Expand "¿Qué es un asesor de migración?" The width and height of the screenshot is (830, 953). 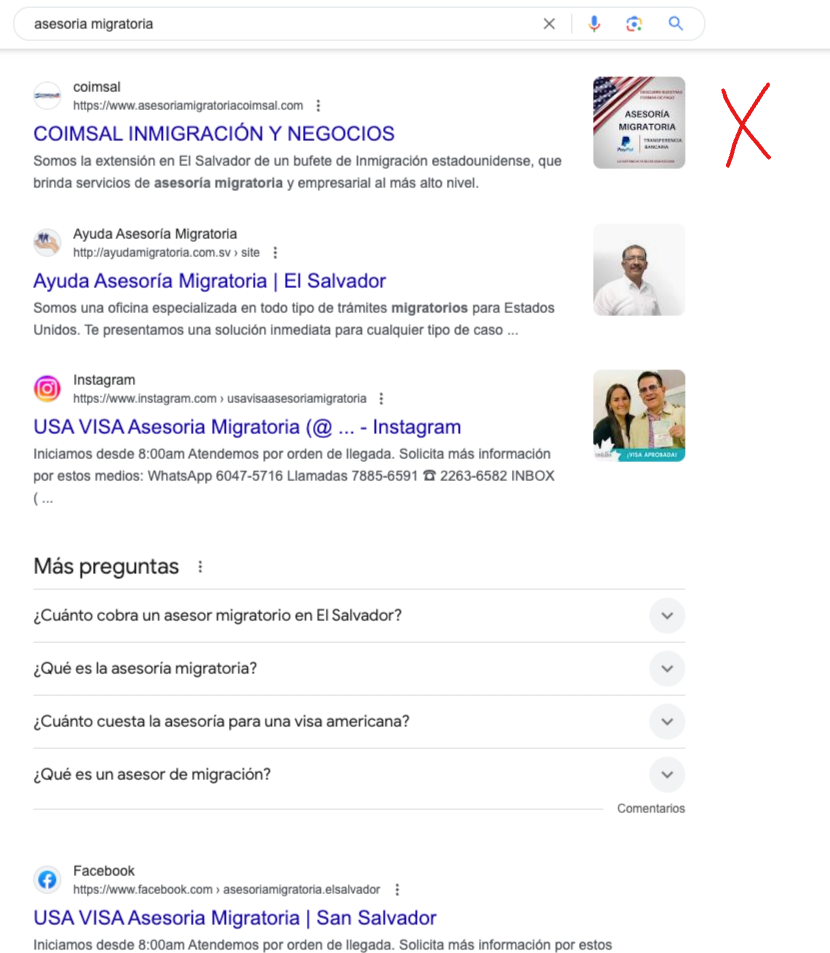coord(359,774)
